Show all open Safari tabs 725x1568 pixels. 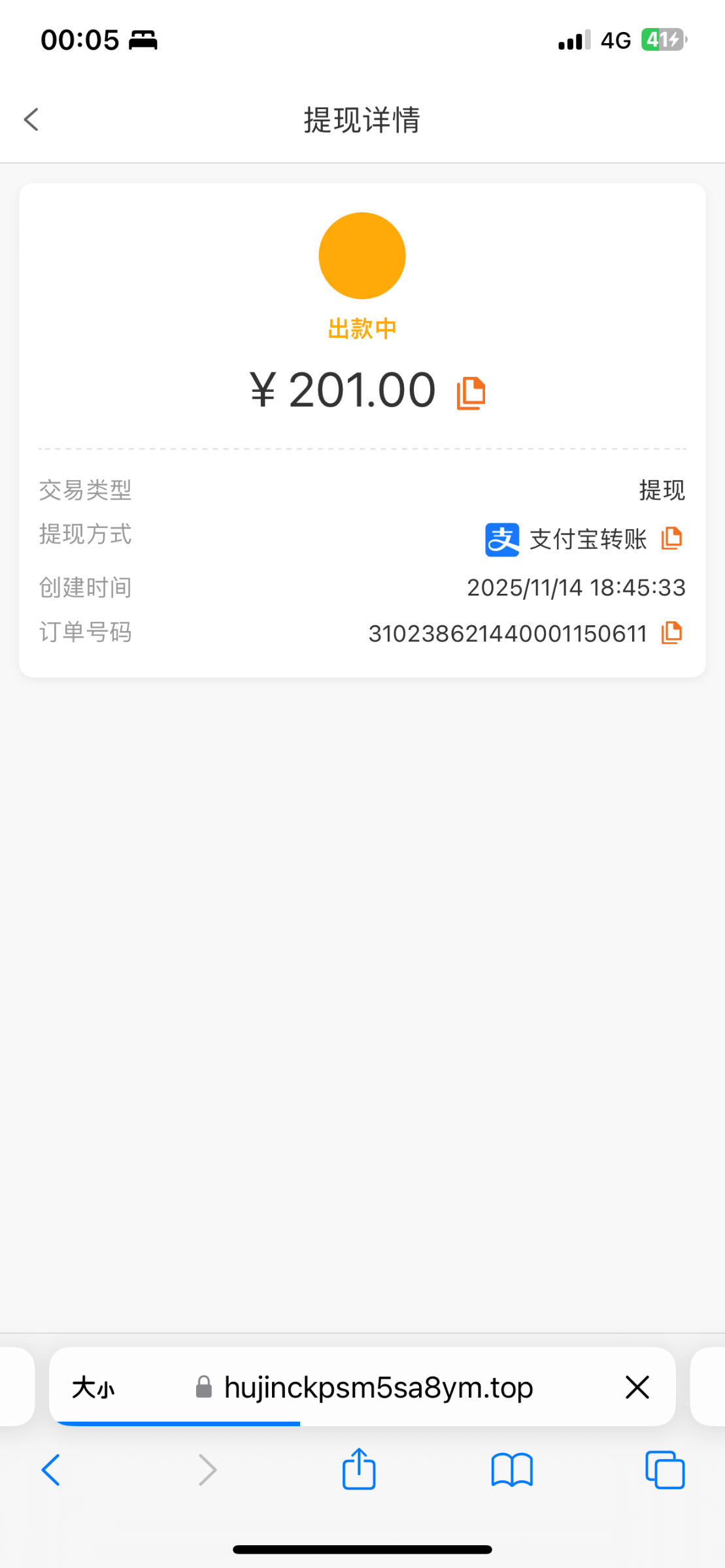pyautogui.click(x=664, y=1470)
